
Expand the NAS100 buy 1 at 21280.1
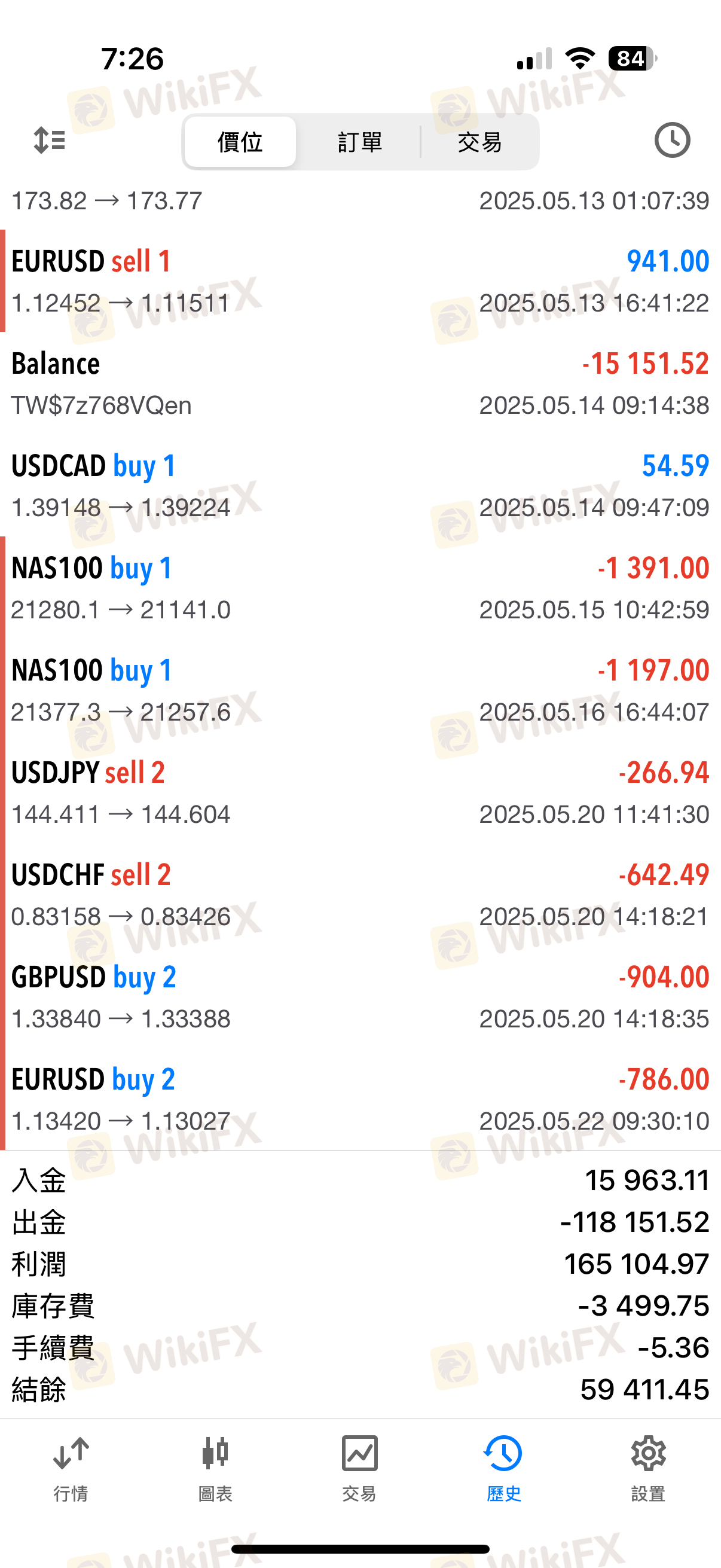click(x=360, y=588)
